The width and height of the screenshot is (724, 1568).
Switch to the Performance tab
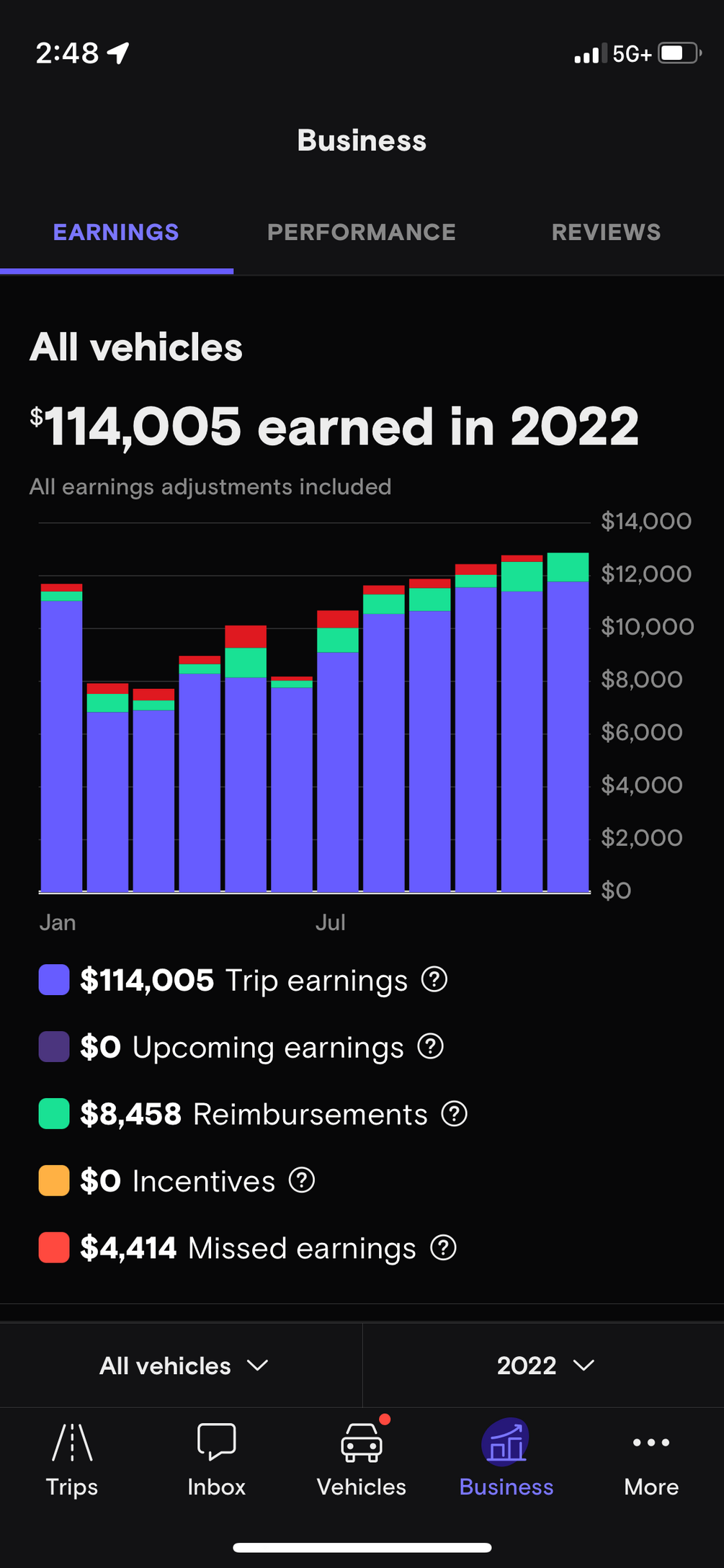click(361, 232)
